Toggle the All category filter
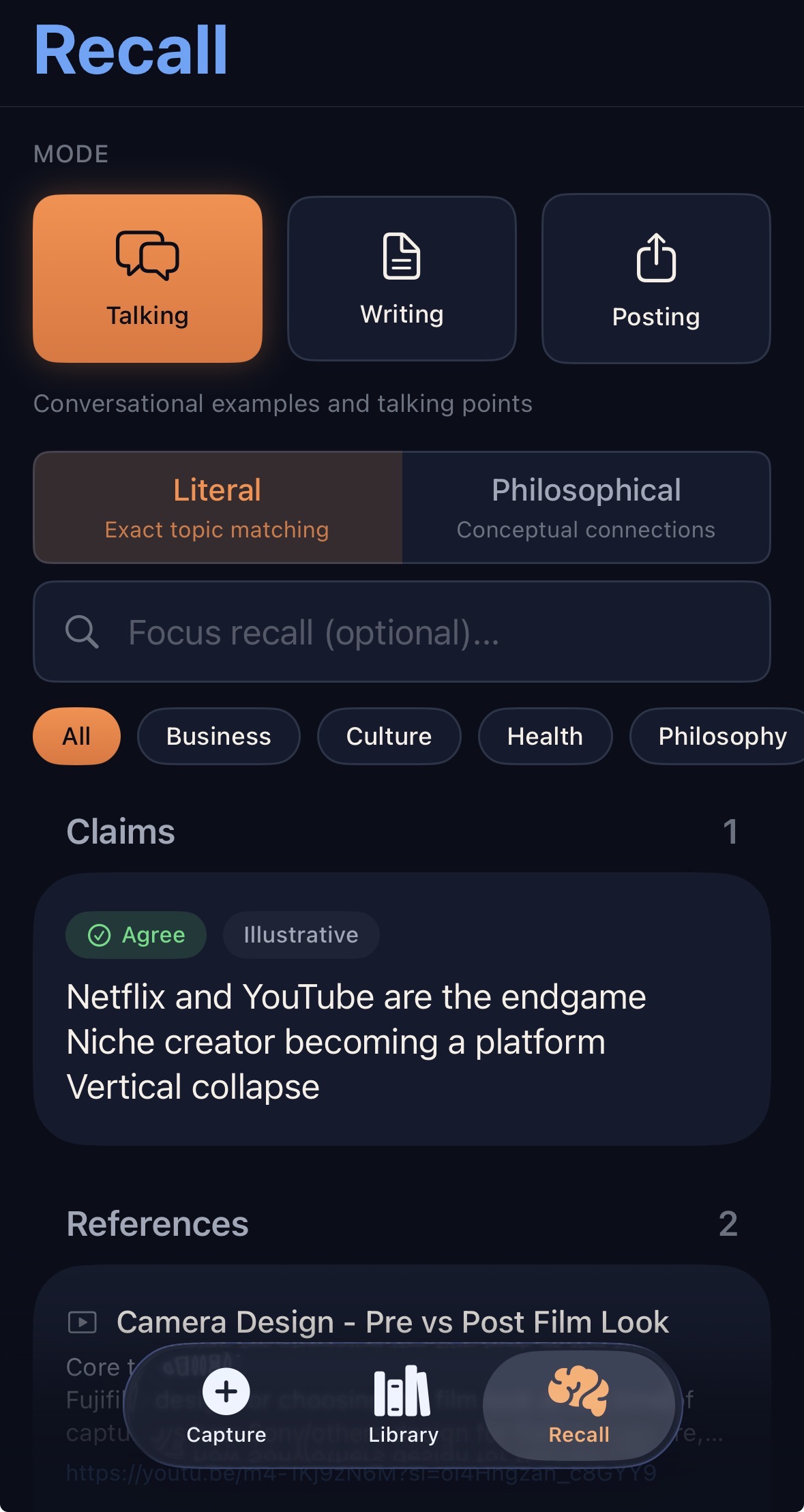The height and width of the screenshot is (1512, 804). pyautogui.click(x=76, y=736)
